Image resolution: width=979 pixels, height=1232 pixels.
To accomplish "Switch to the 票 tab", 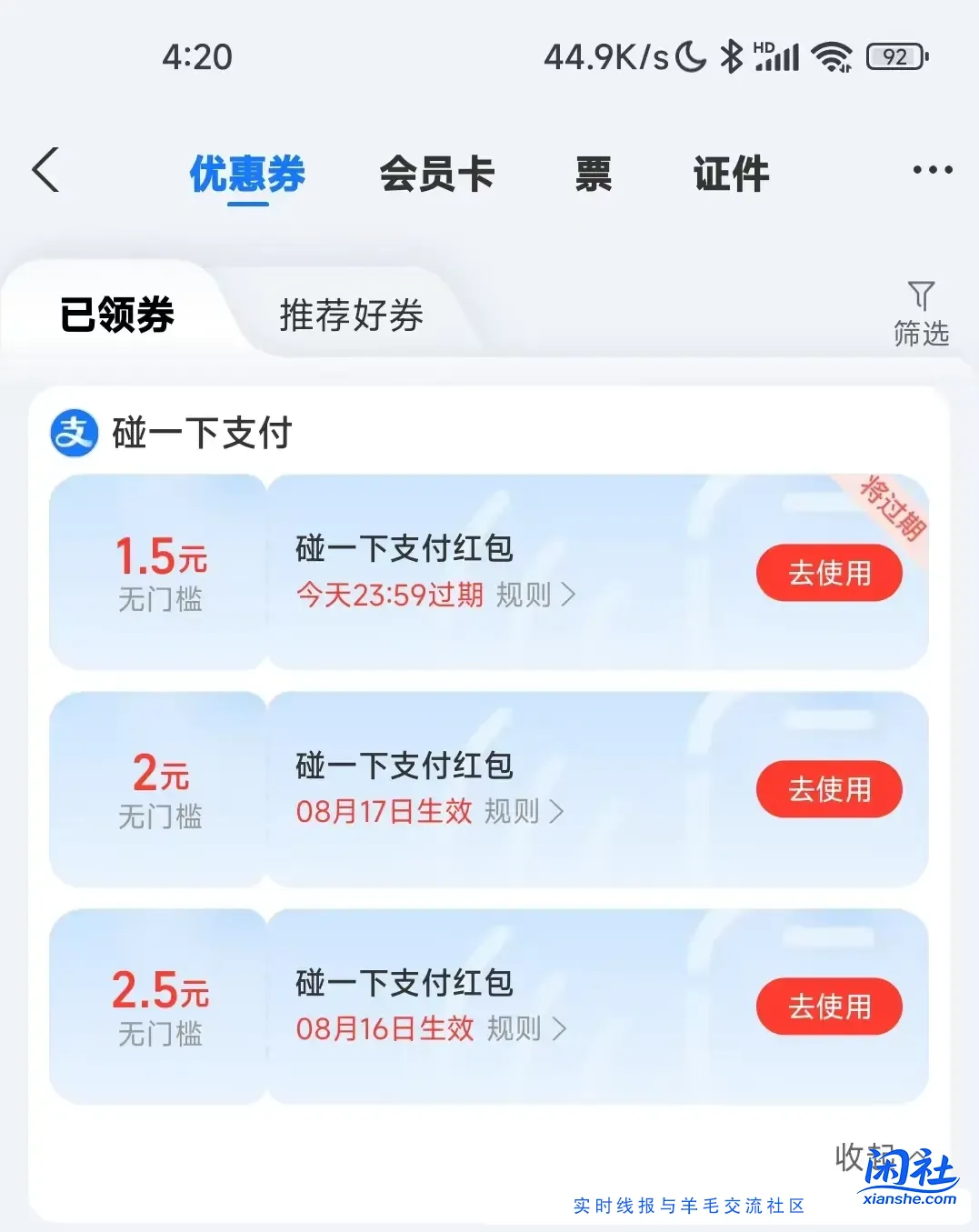I will (x=594, y=175).
